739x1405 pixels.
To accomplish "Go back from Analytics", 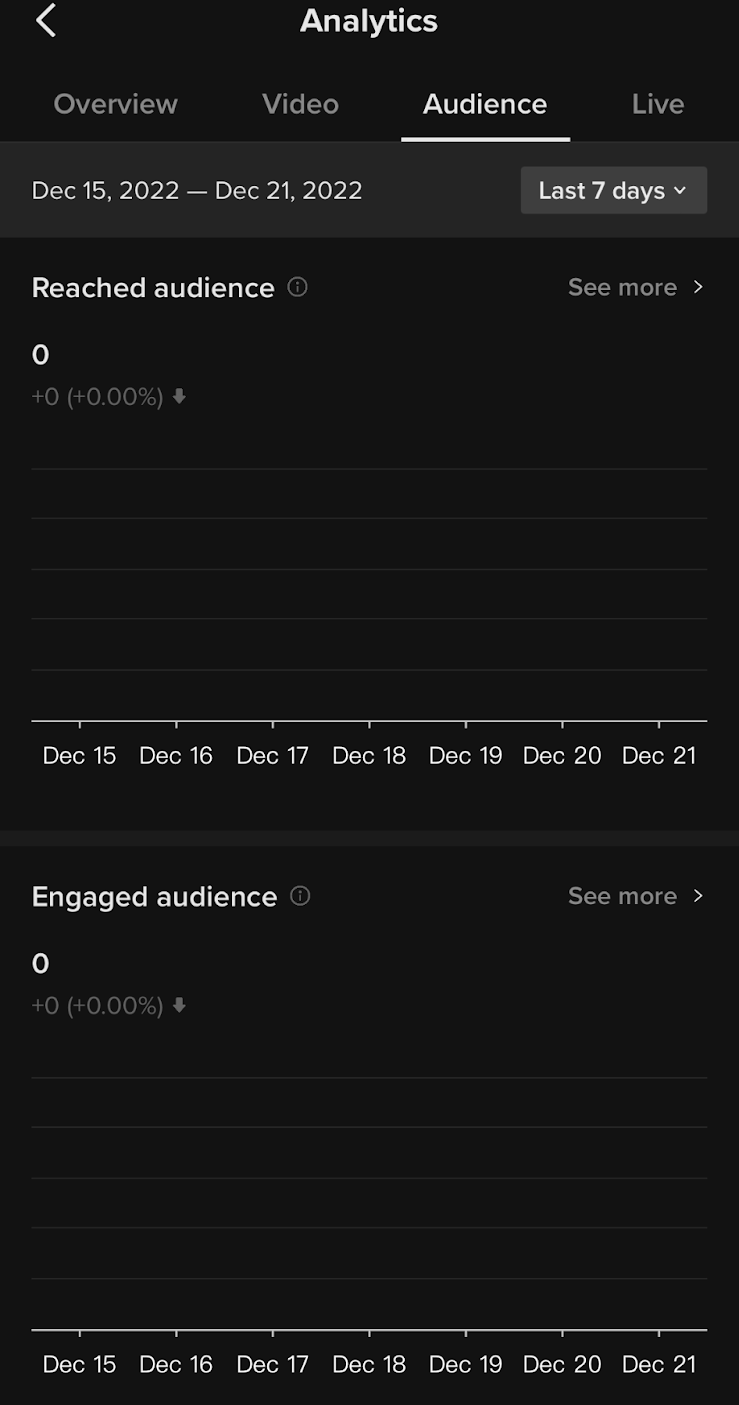I will [45, 20].
